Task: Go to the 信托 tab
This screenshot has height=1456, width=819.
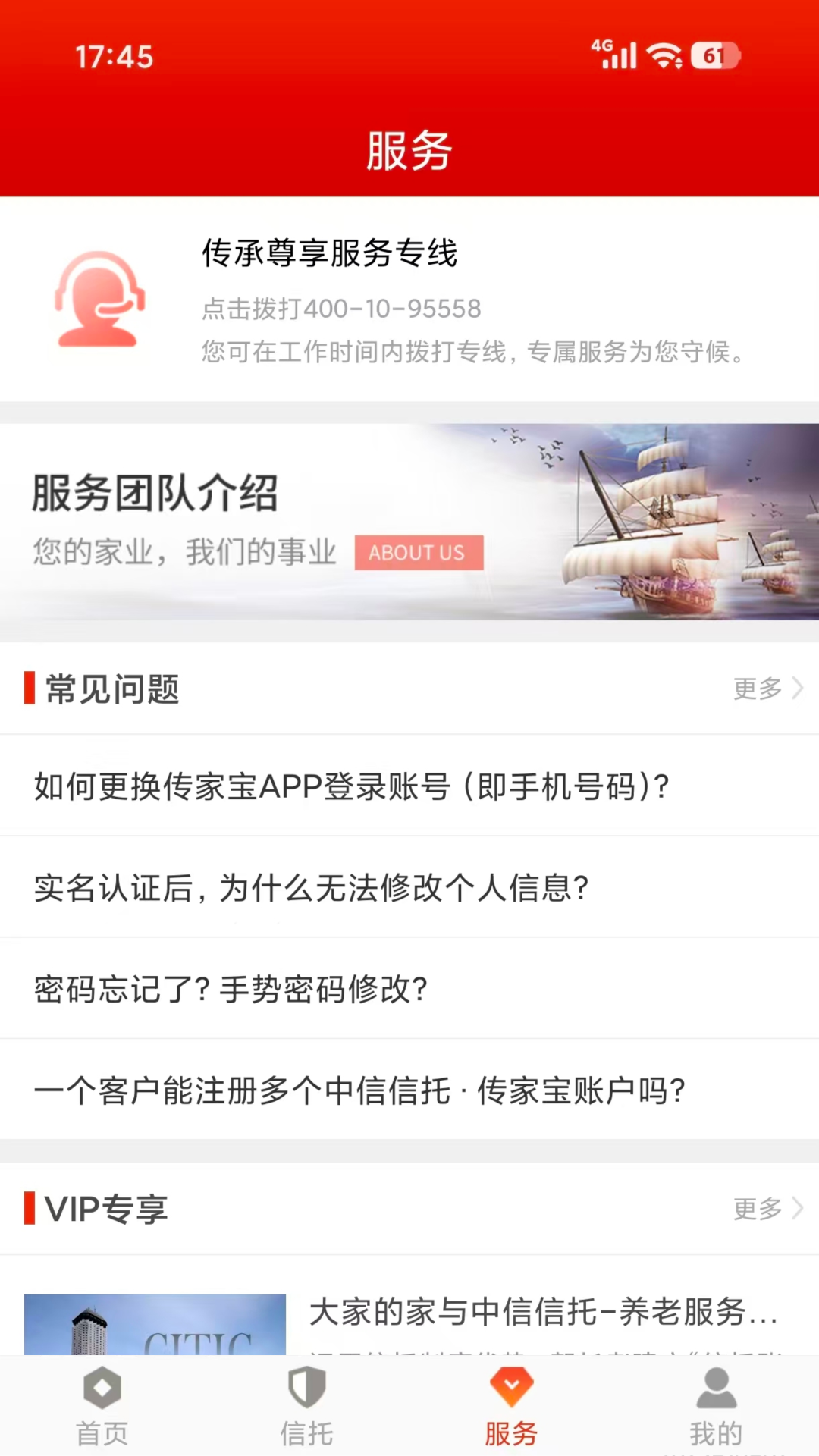Action: coord(307,1407)
